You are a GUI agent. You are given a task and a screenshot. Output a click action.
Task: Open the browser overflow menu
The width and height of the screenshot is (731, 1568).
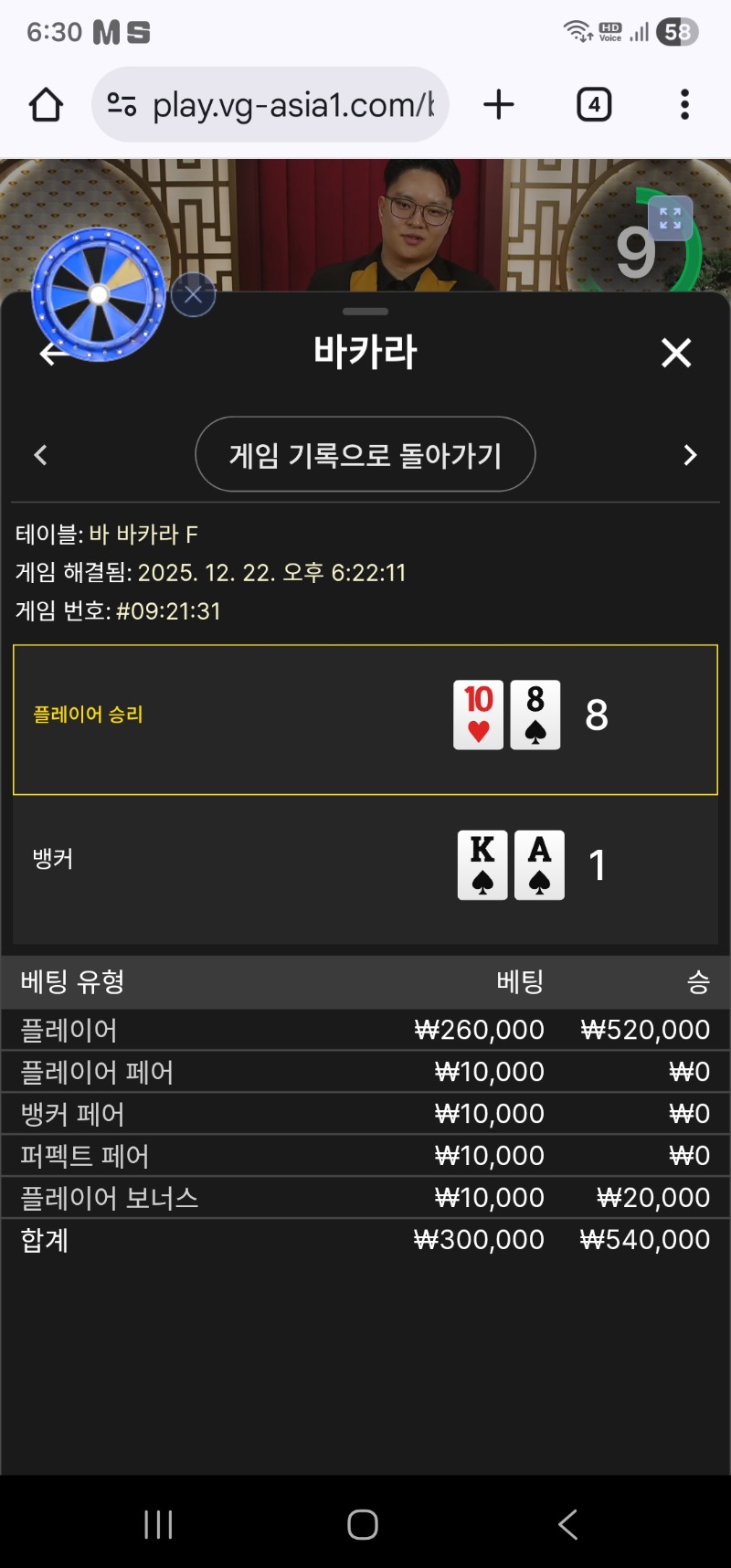point(684,105)
